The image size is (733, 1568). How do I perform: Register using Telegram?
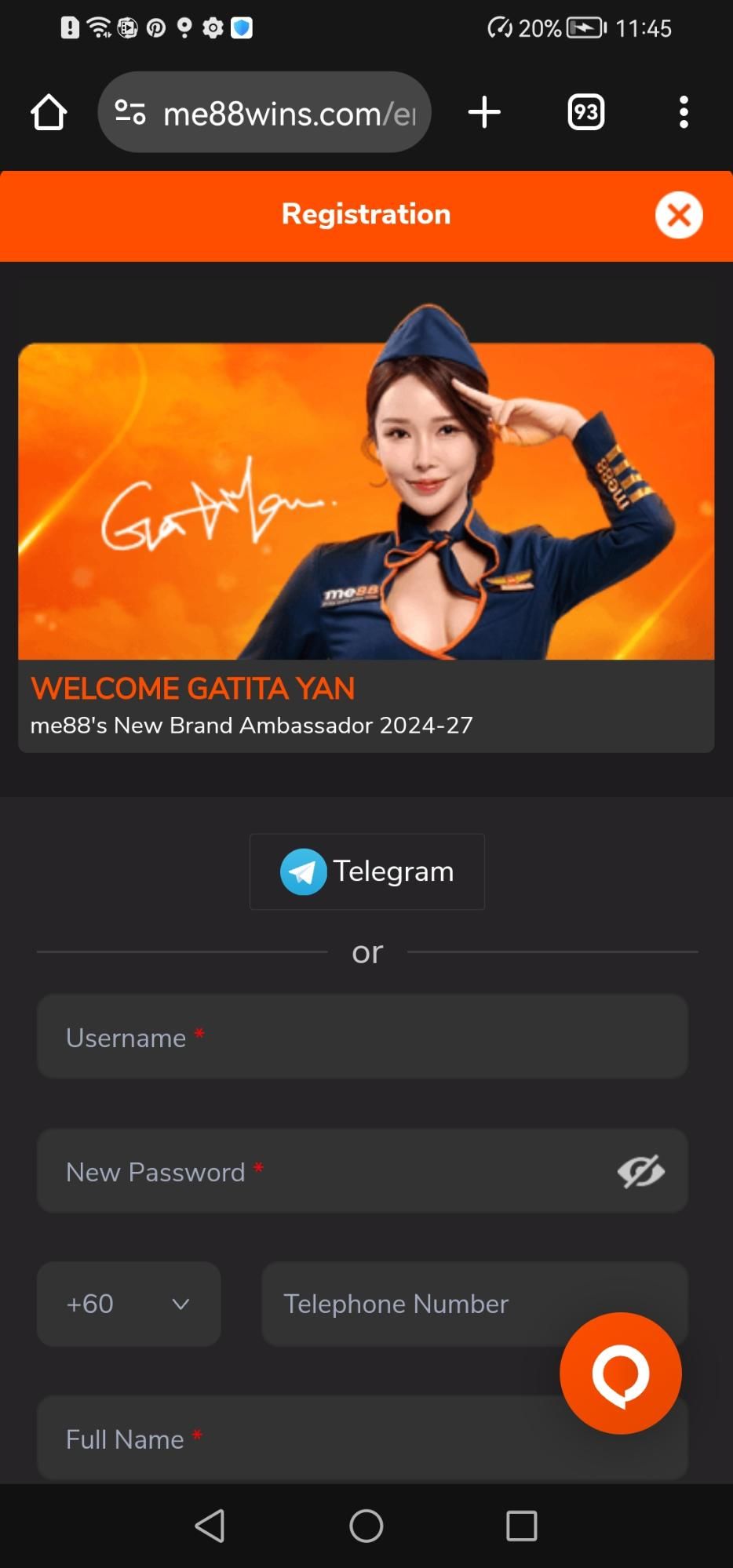(x=366, y=871)
